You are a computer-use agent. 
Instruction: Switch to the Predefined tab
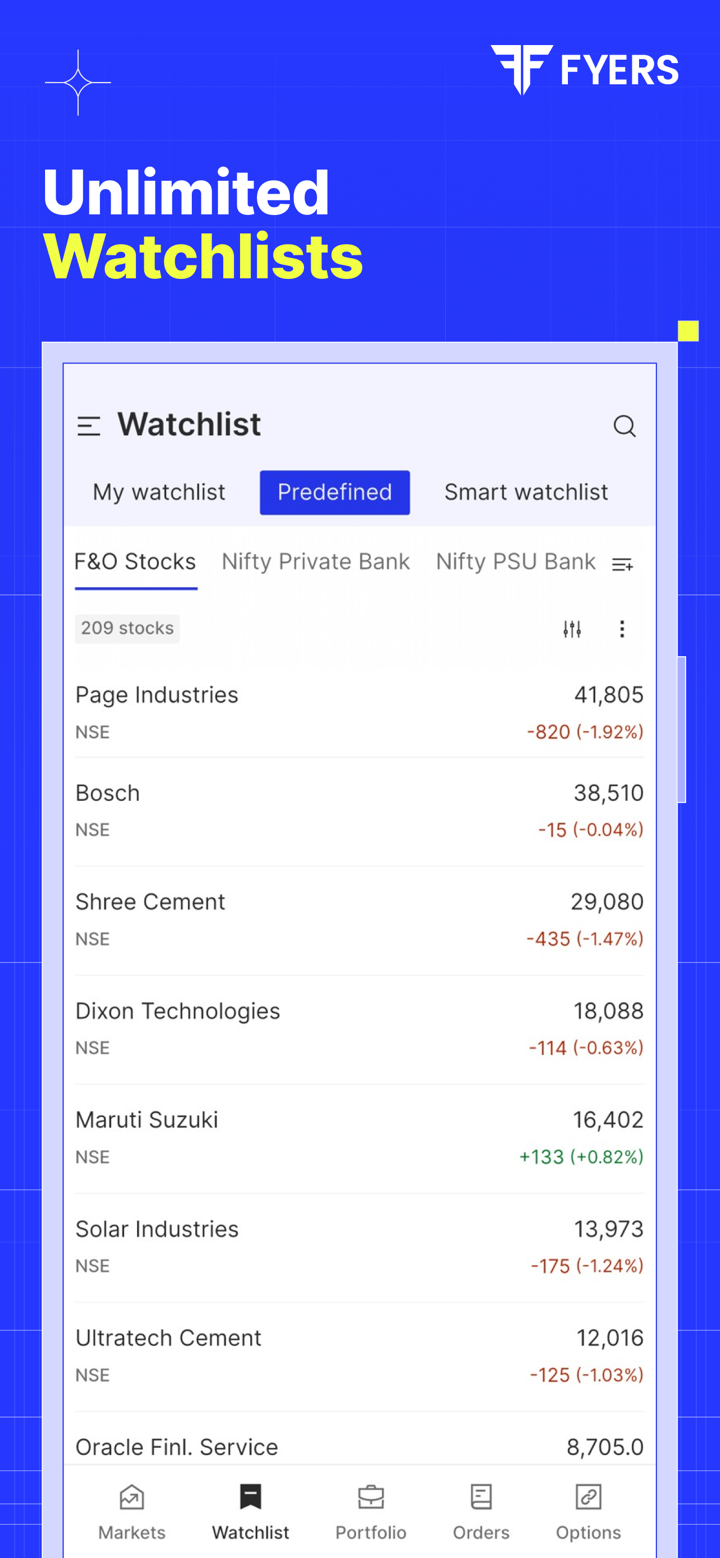334,492
